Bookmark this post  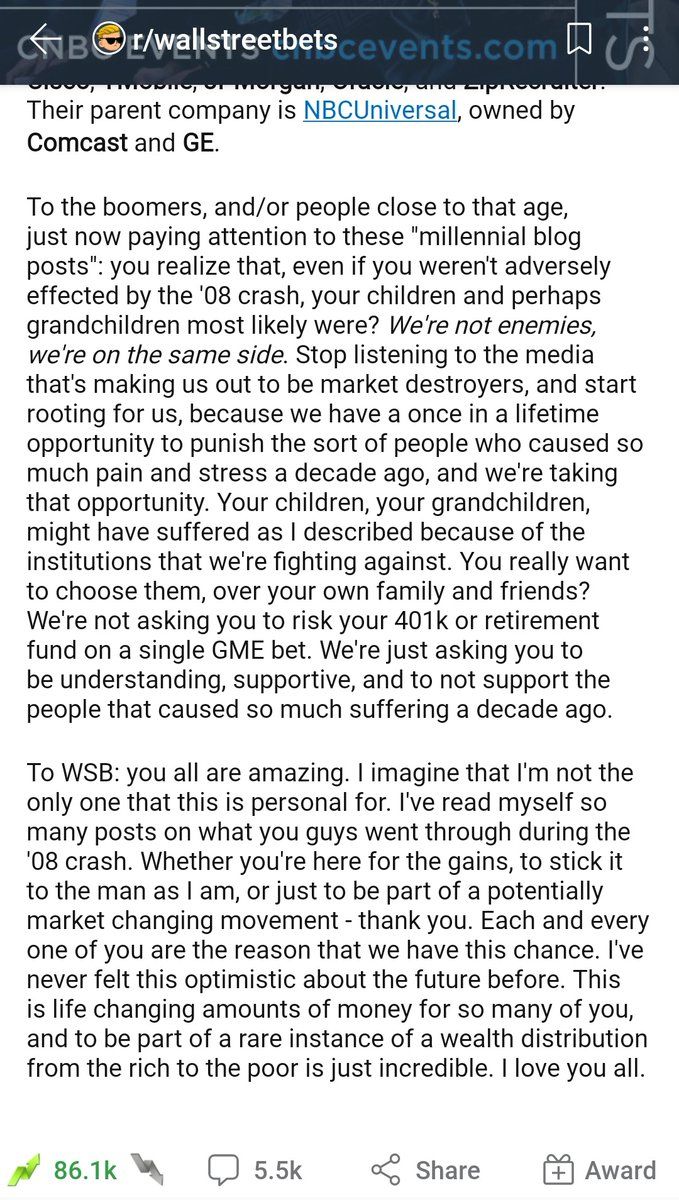coord(579,39)
